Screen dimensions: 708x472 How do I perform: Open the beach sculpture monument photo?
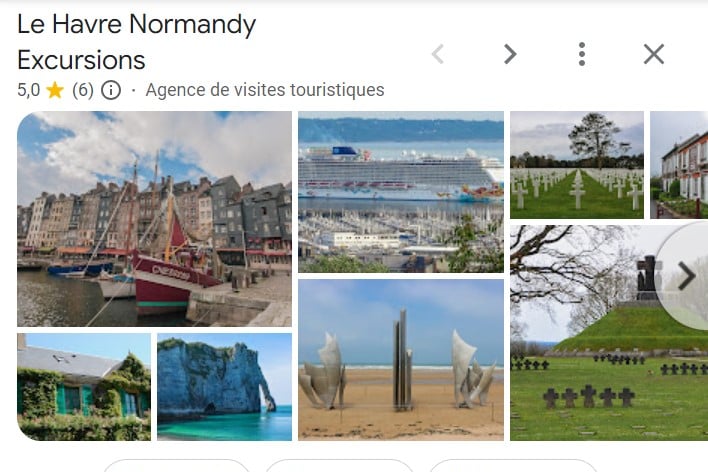[400, 360]
